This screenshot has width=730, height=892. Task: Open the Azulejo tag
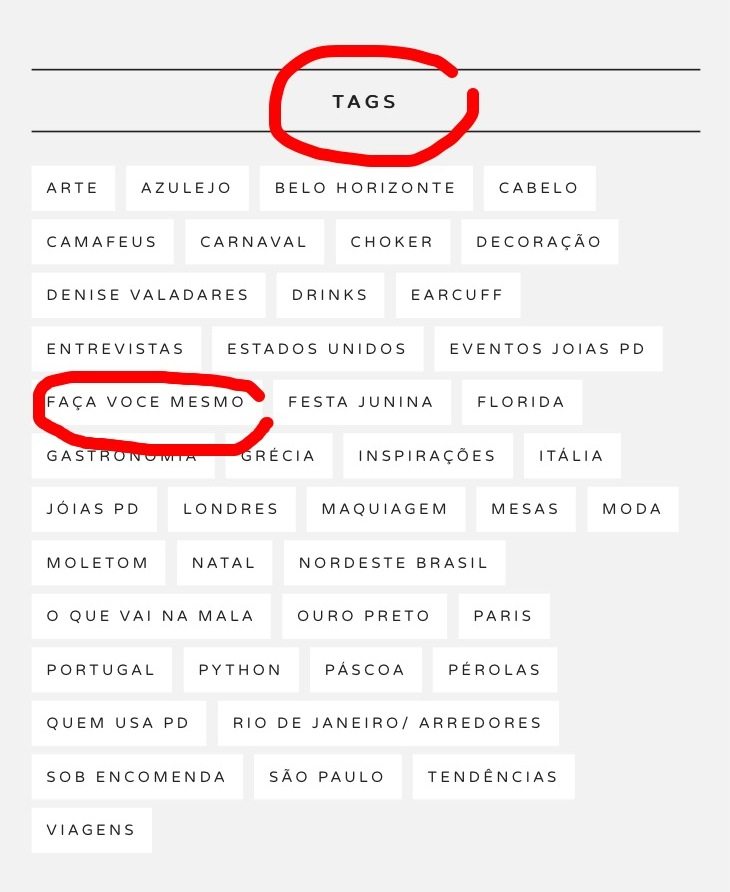pyautogui.click(x=187, y=188)
